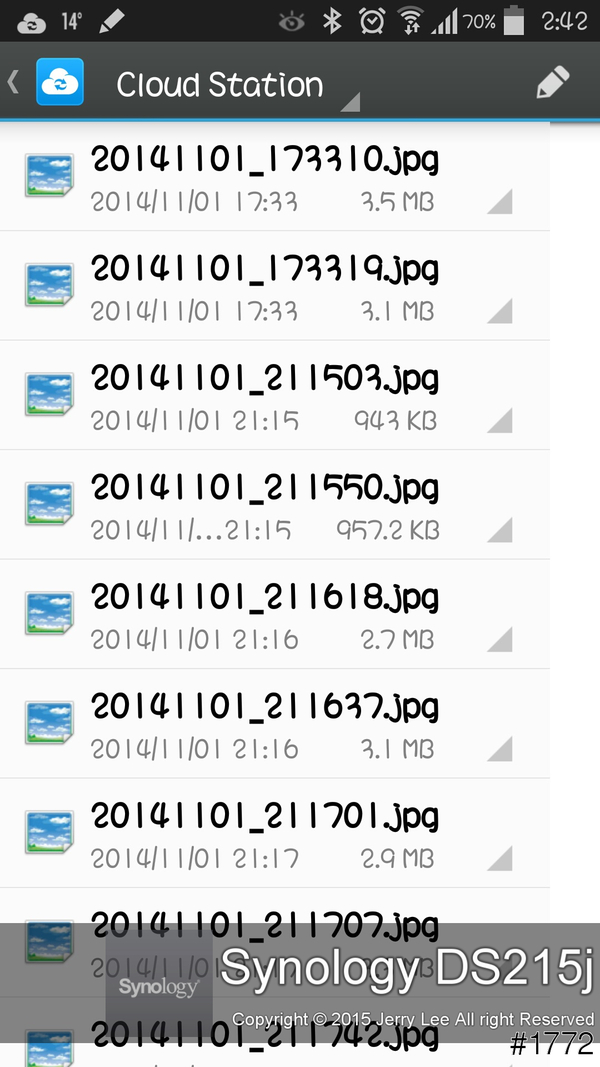Open file 20141101_211550.jpg
The height and width of the screenshot is (1067, 600).
click(x=265, y=505)
